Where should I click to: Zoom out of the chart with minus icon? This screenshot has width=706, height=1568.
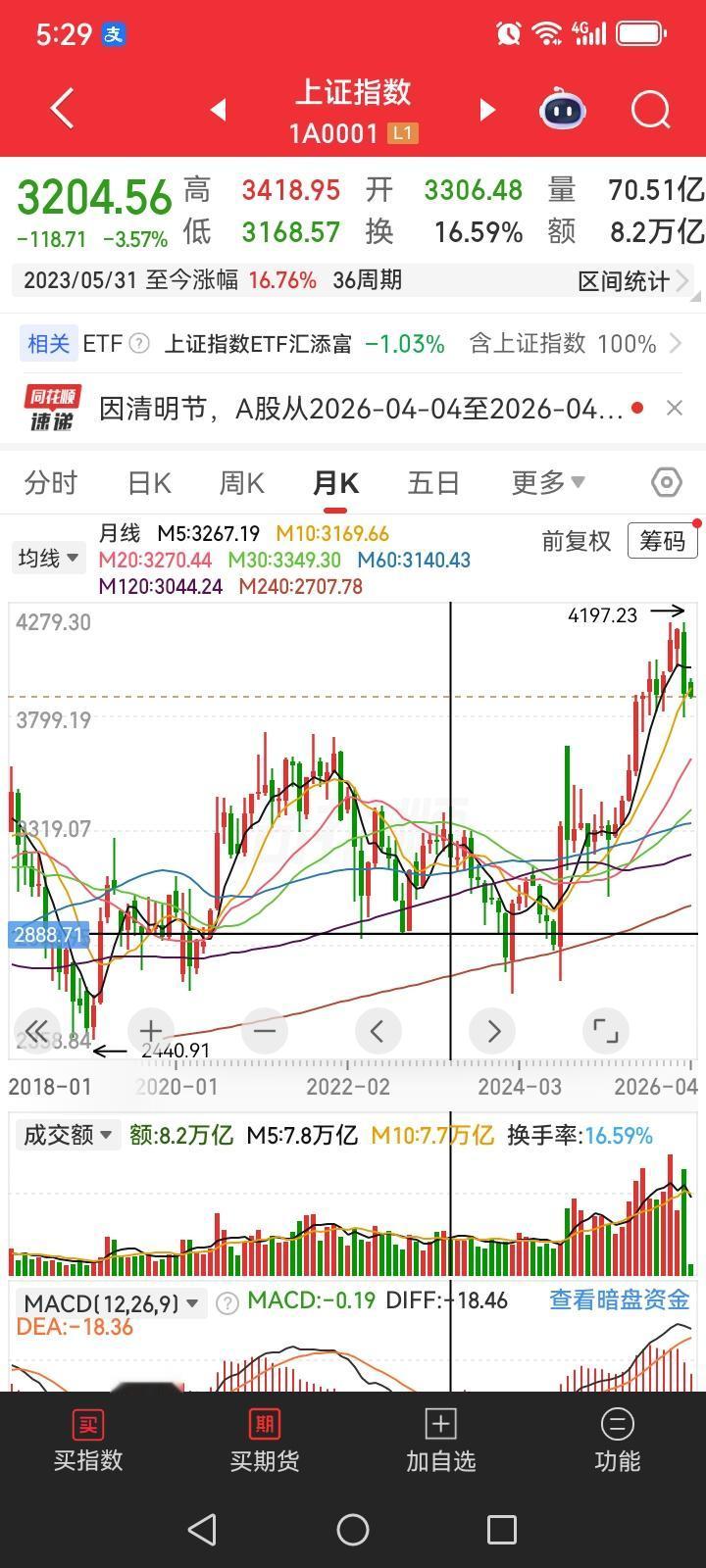[264, 1031]
